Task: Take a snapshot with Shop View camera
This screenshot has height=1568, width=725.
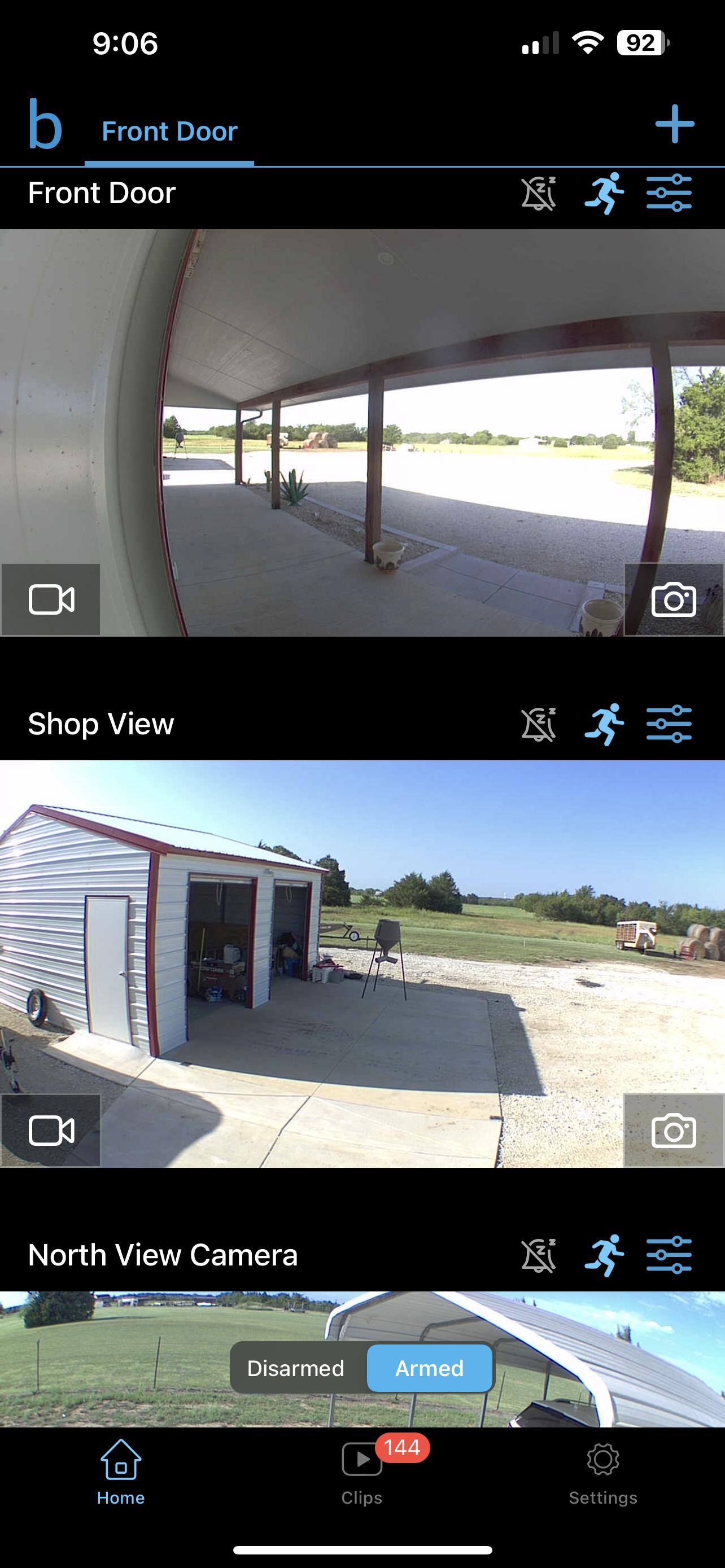Action: (673, 1131)
